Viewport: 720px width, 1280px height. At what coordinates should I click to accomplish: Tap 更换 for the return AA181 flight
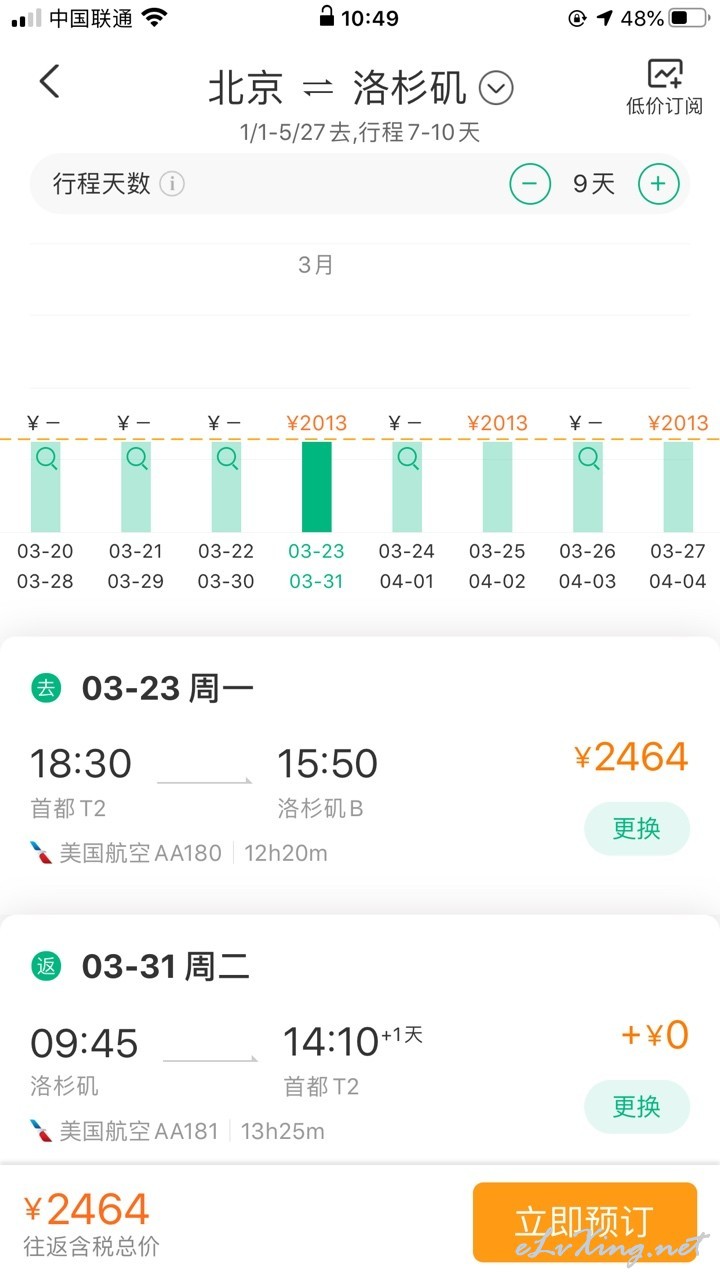pos(637,1107)
